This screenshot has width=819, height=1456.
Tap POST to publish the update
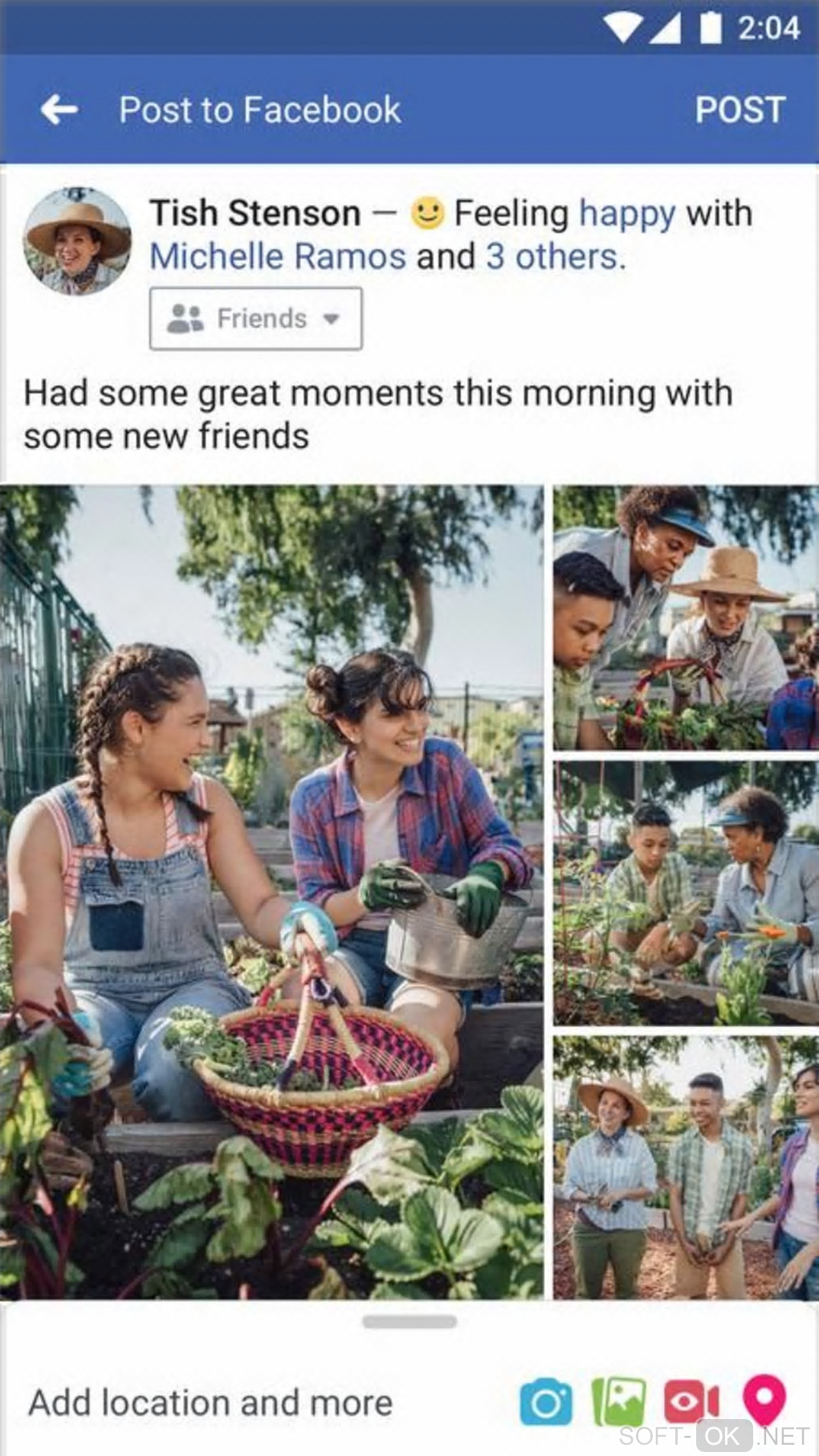click(739, 110)
